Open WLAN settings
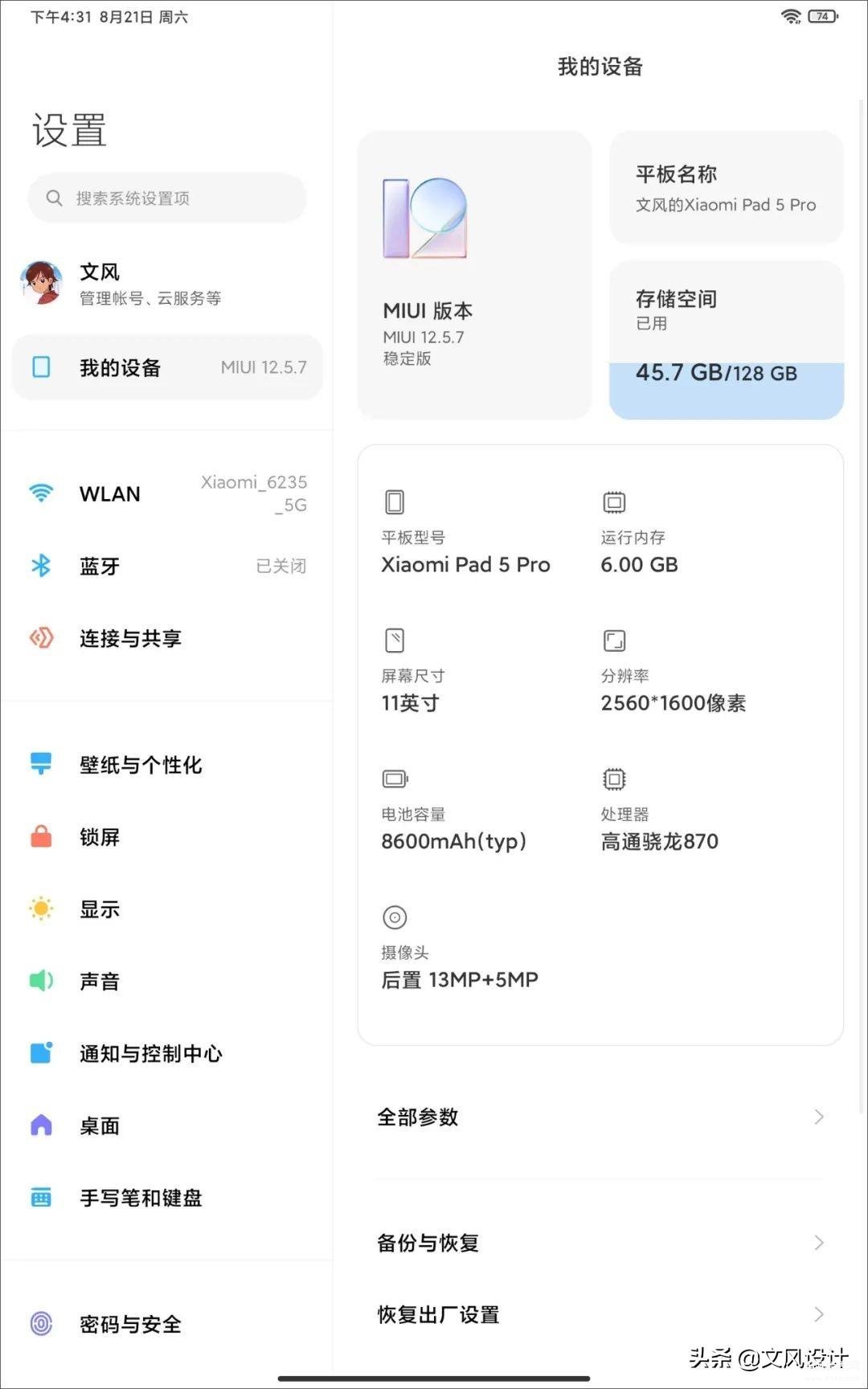The image size is (868, 1389). pyautogui.click(x=167, y=494)
